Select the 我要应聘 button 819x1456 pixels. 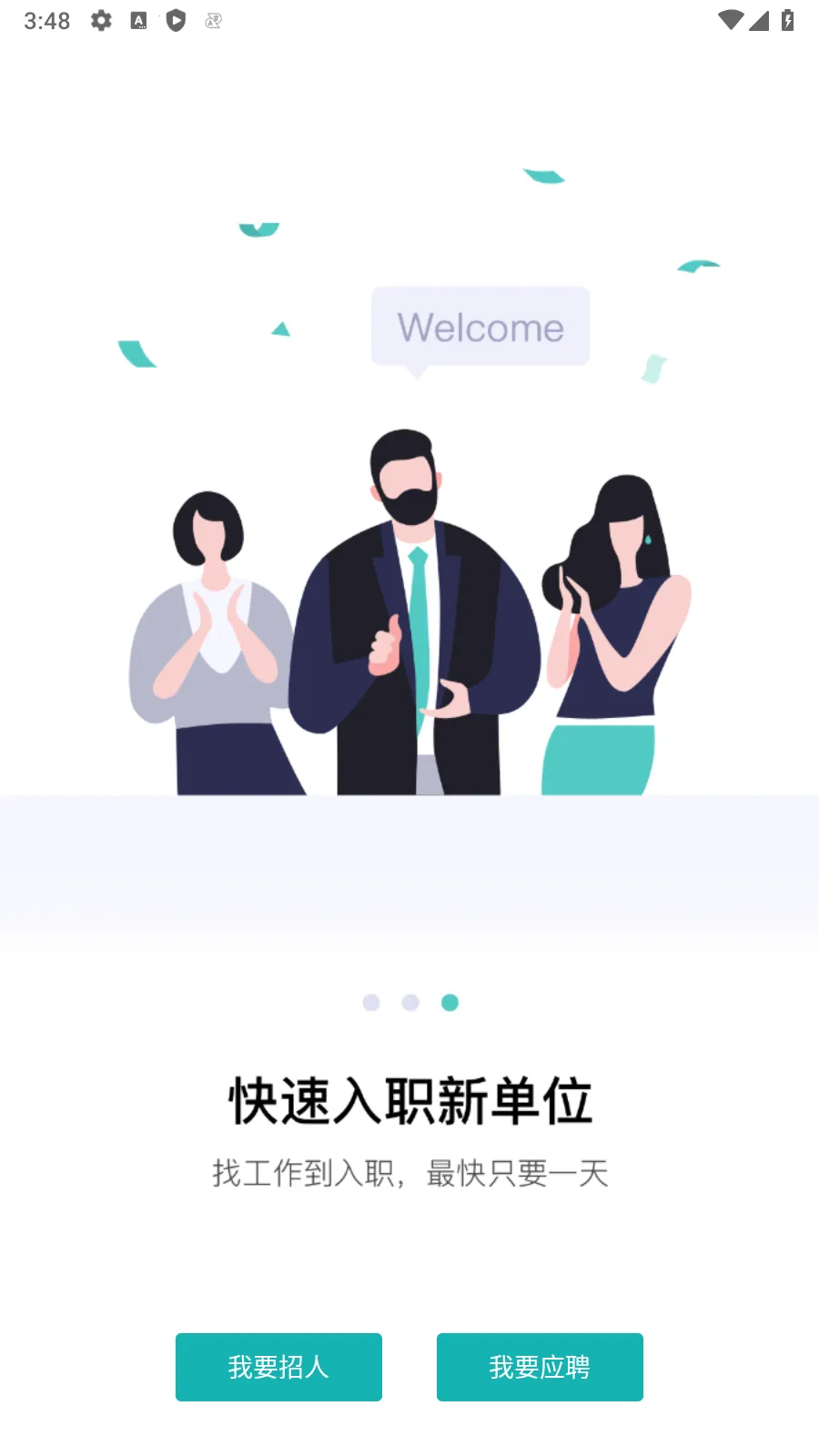(x=540, y=1367)
